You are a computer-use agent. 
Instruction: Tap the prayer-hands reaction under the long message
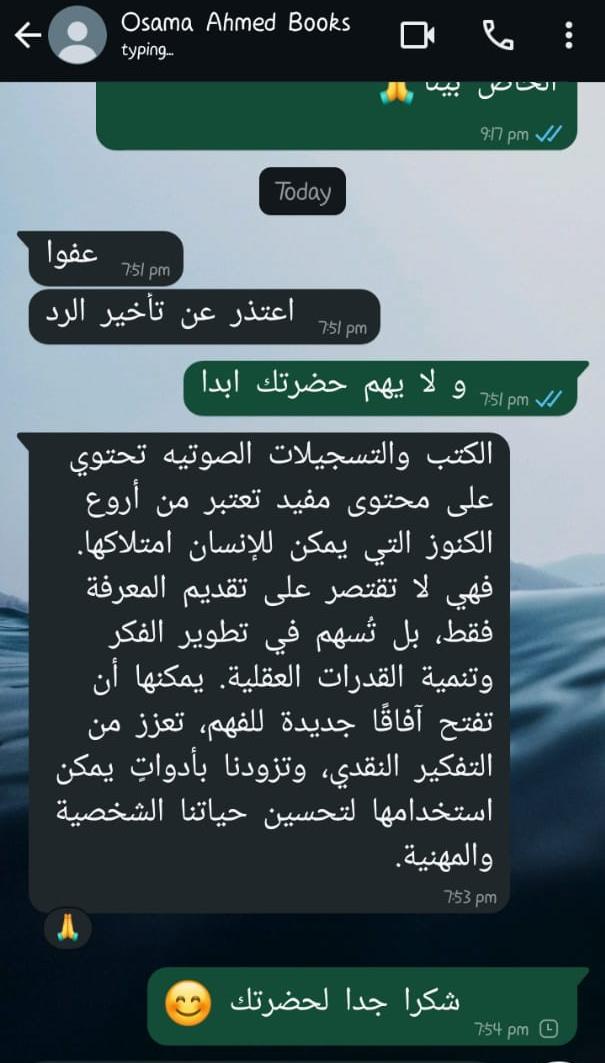68,930
